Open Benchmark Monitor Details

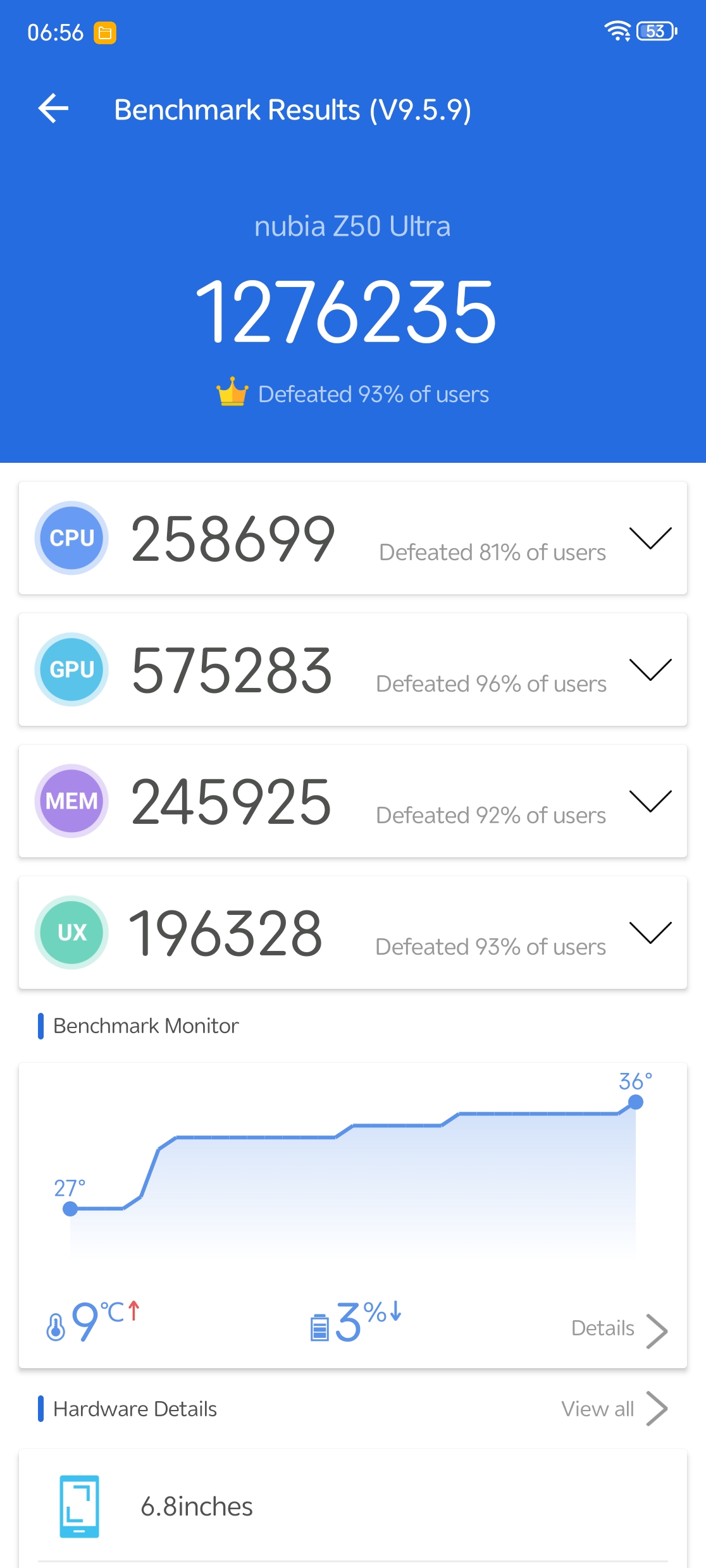point(619,1329)
